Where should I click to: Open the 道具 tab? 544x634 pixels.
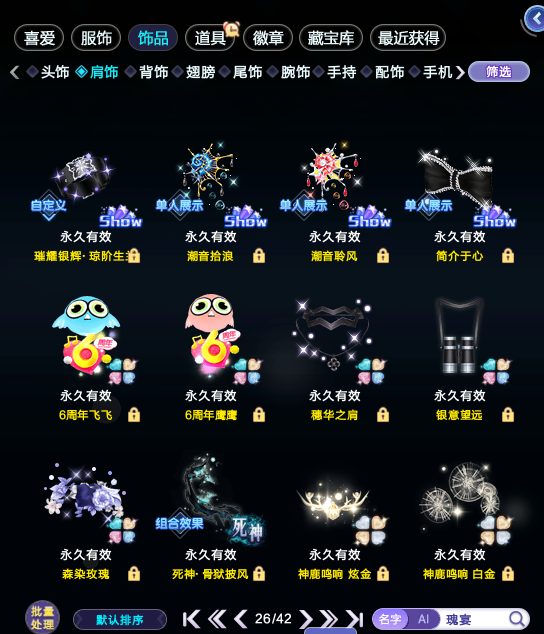tap(210, 38)
